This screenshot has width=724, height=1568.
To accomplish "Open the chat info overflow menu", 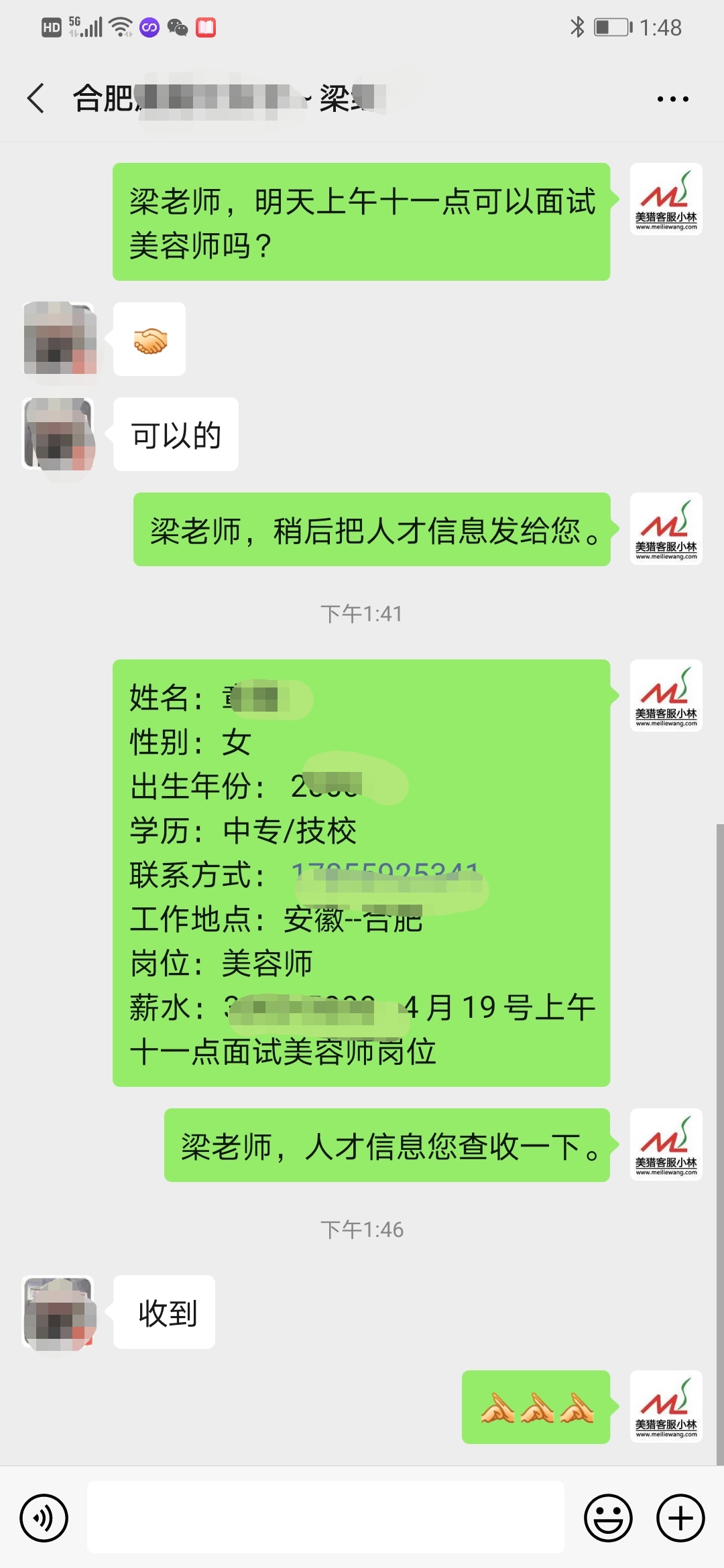I will pos(672,99).
